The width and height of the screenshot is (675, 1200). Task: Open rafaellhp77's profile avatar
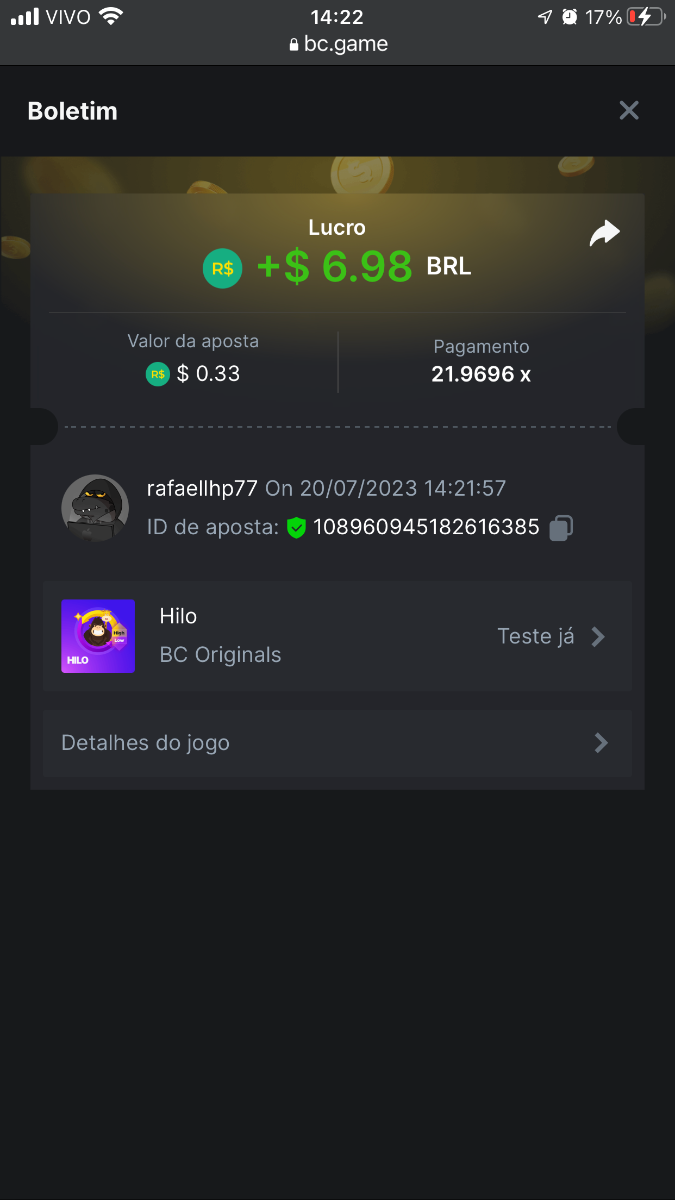coord(95,508)
